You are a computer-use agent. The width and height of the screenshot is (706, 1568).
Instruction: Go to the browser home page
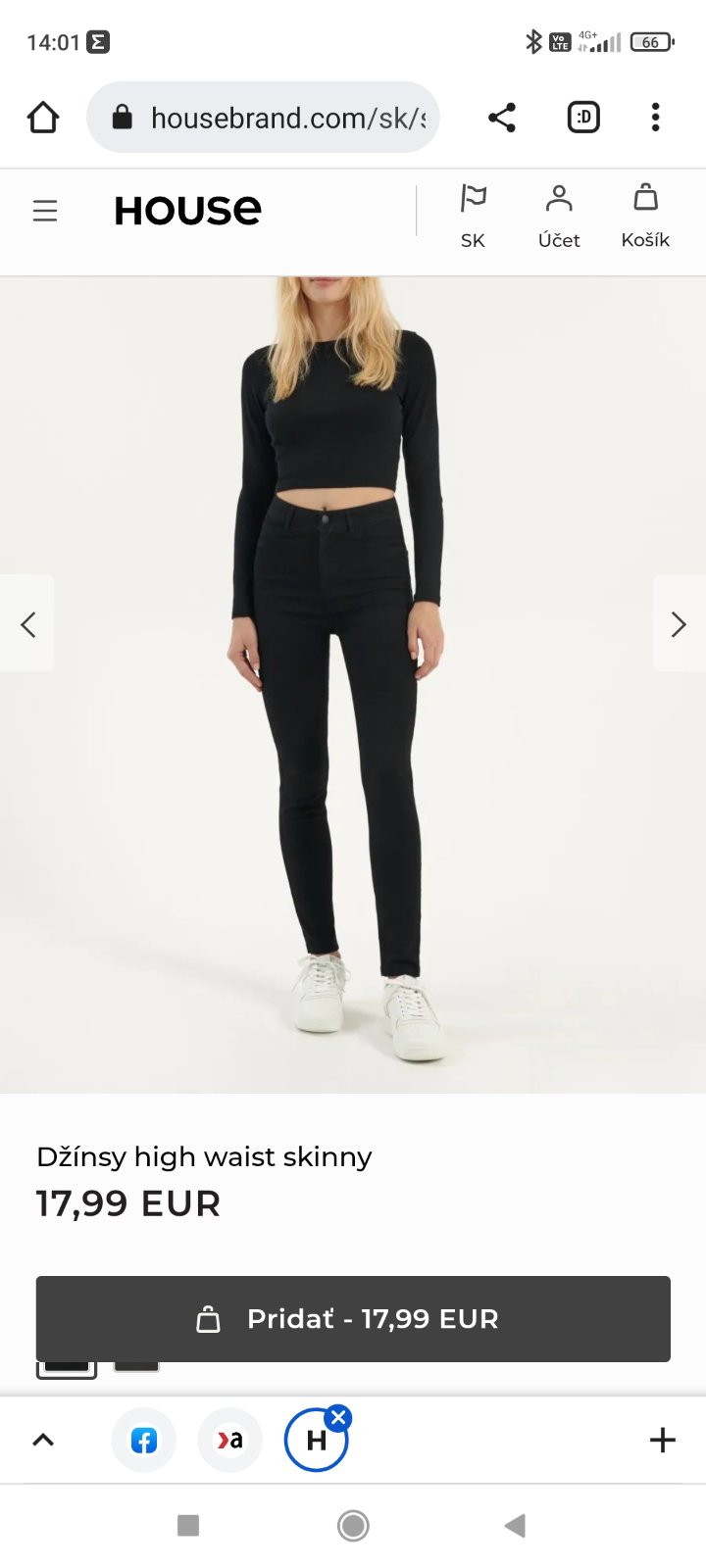pos(42,118)
